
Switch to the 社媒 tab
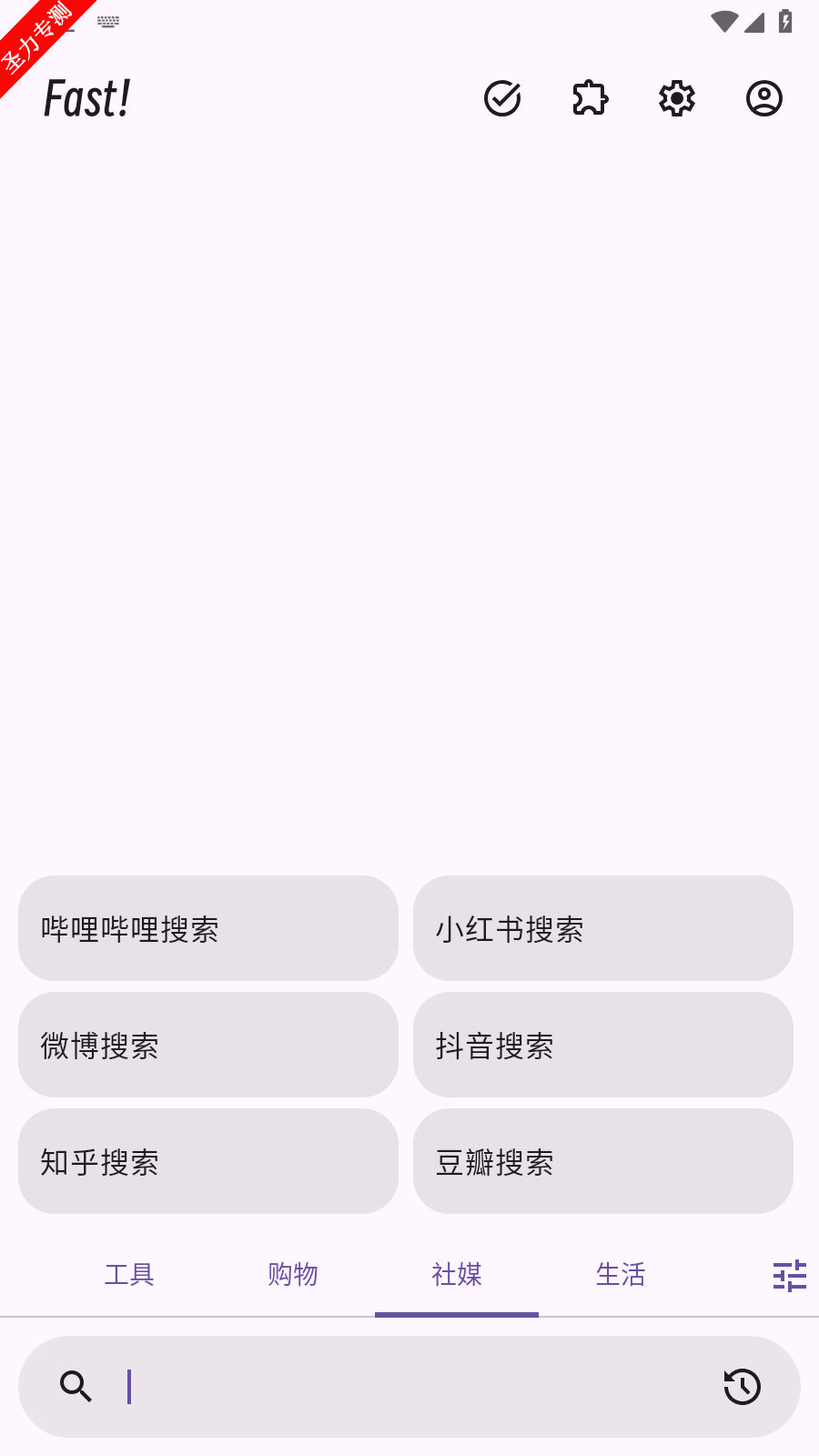(x=457, y=1275)
